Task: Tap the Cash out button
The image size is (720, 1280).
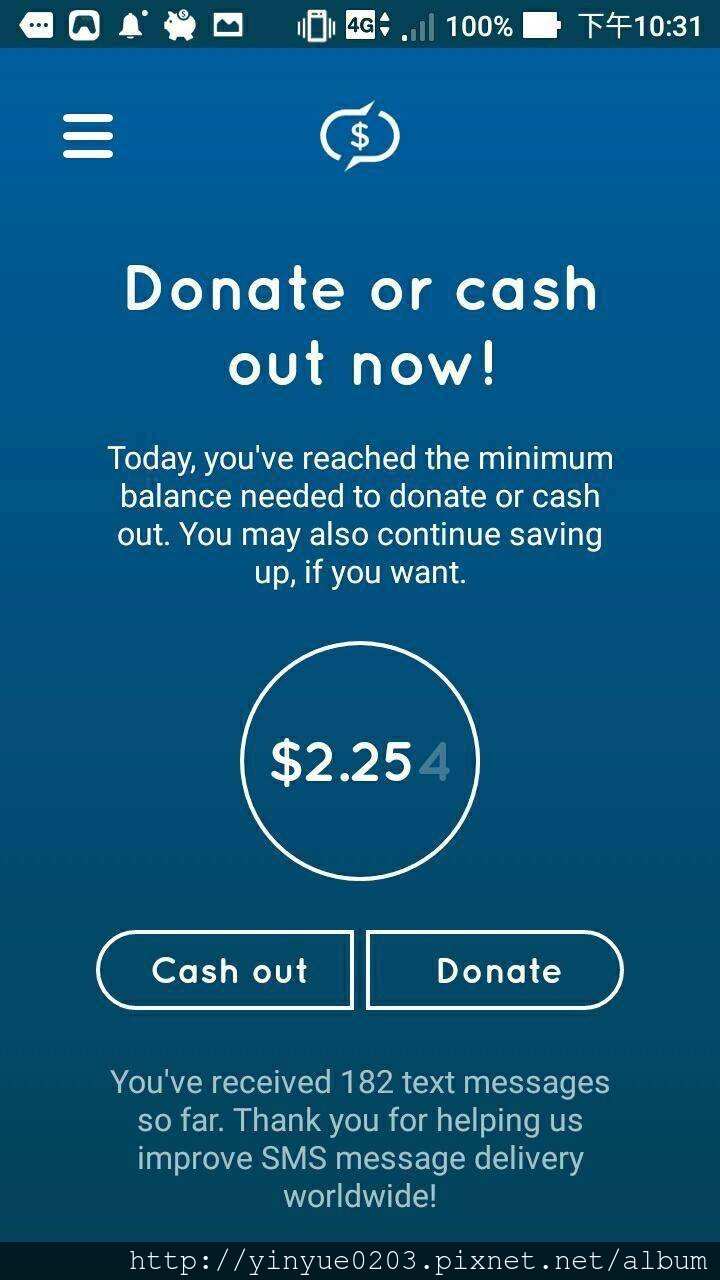Action: click(225, 970)
